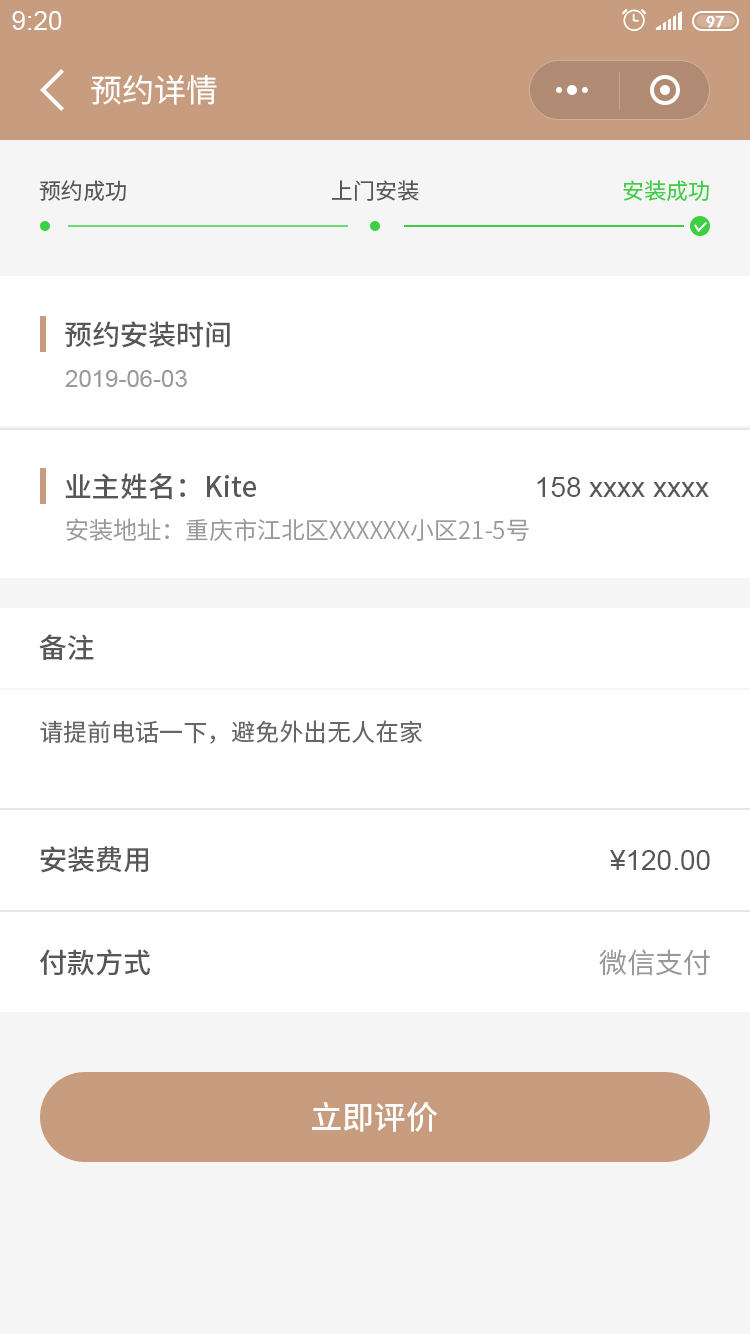The image size is (750, 1334).
Task: Open 付款方式 row showing 微信支付
Action: coord(375,962)
